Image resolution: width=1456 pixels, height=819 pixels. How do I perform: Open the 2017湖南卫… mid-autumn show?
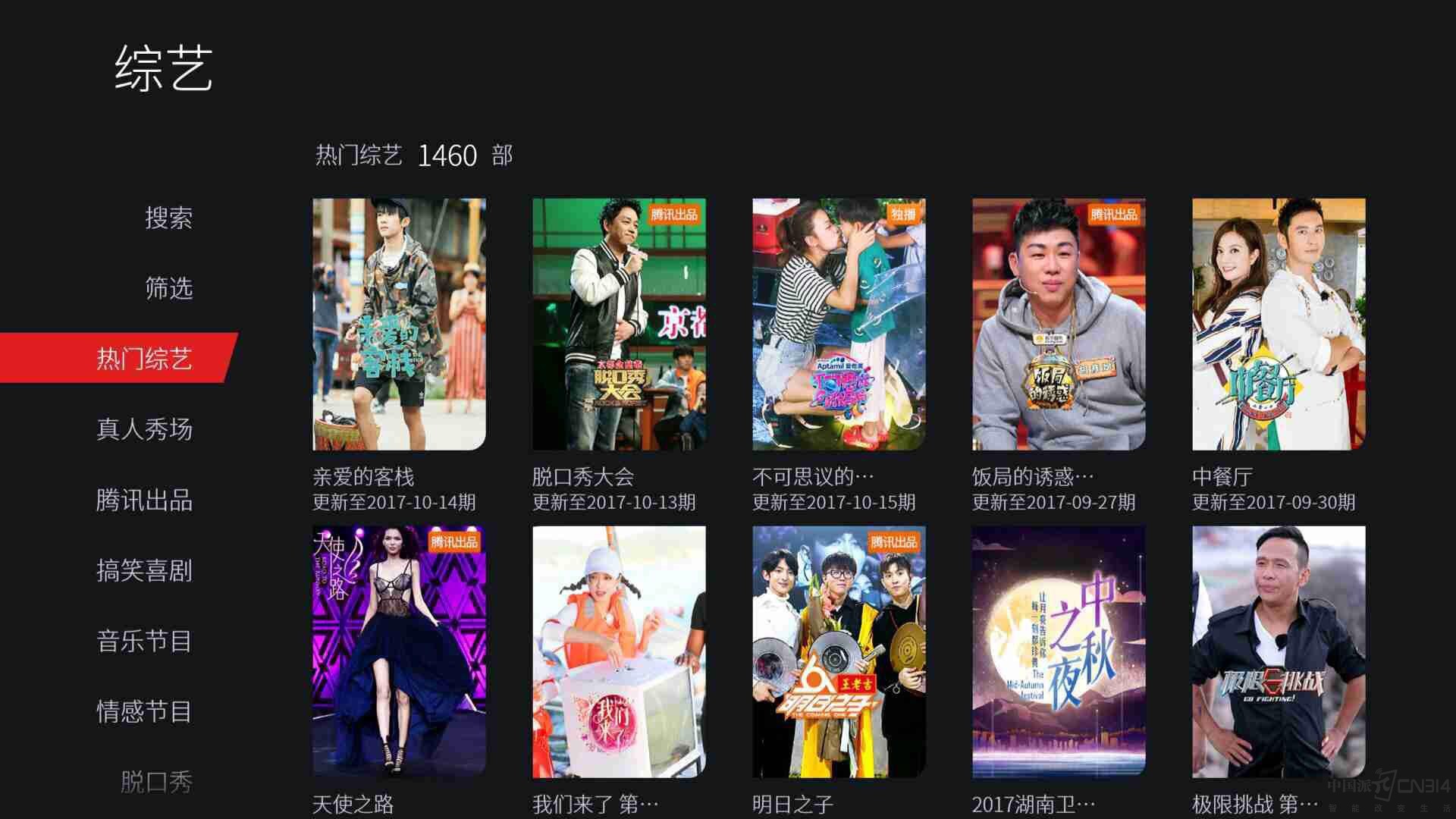tap(1059, 652)
